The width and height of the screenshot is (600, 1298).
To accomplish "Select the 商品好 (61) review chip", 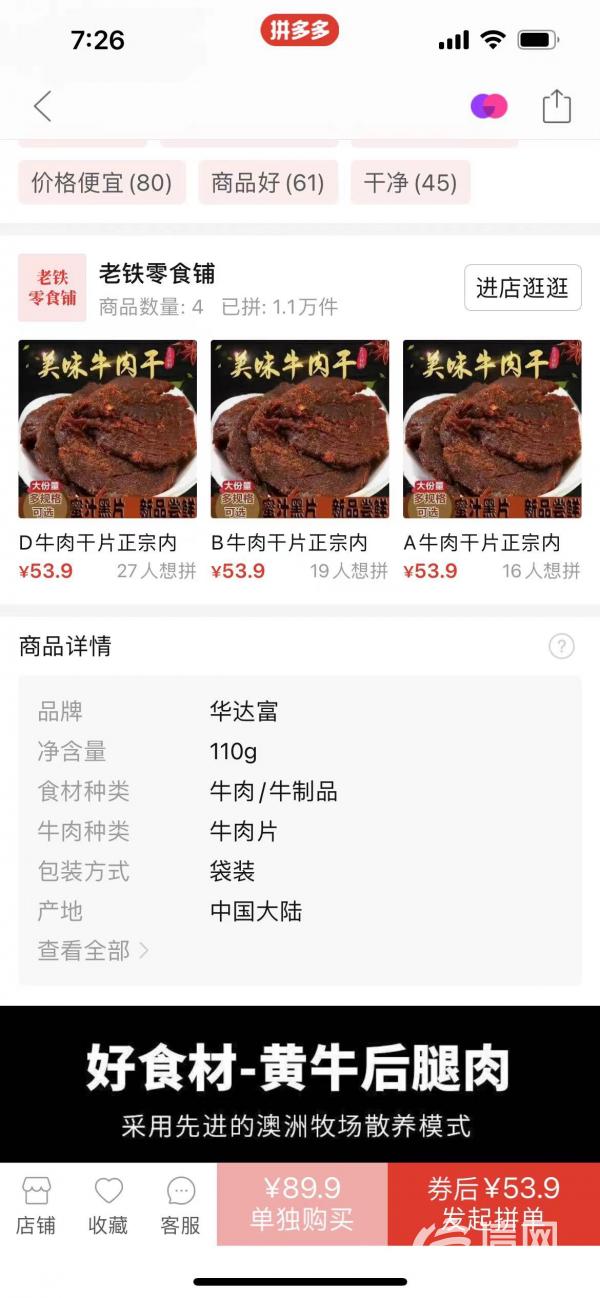I will pos(267,183).
